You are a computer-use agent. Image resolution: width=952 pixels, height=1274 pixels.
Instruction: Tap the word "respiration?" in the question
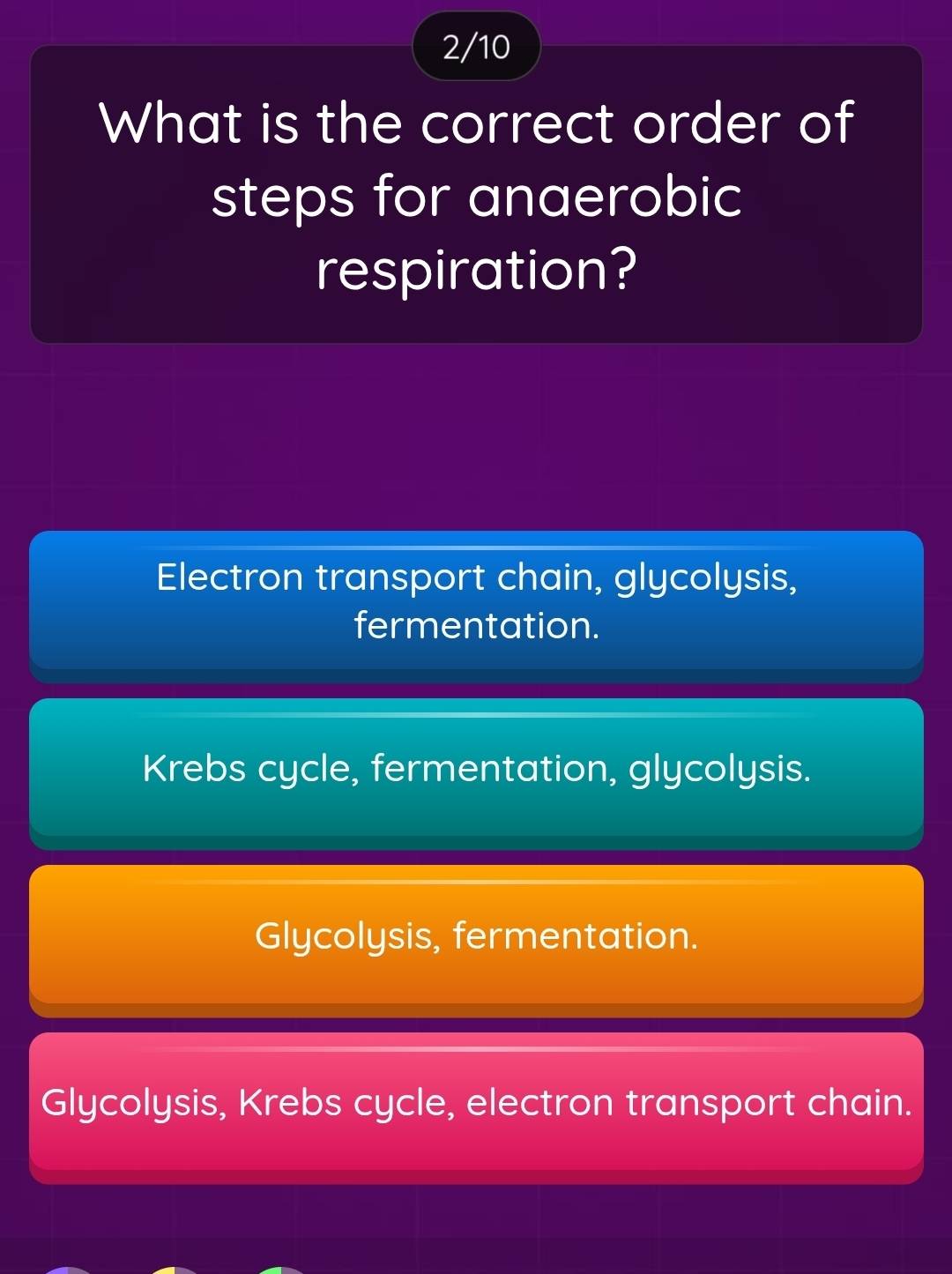coord(476,269)
